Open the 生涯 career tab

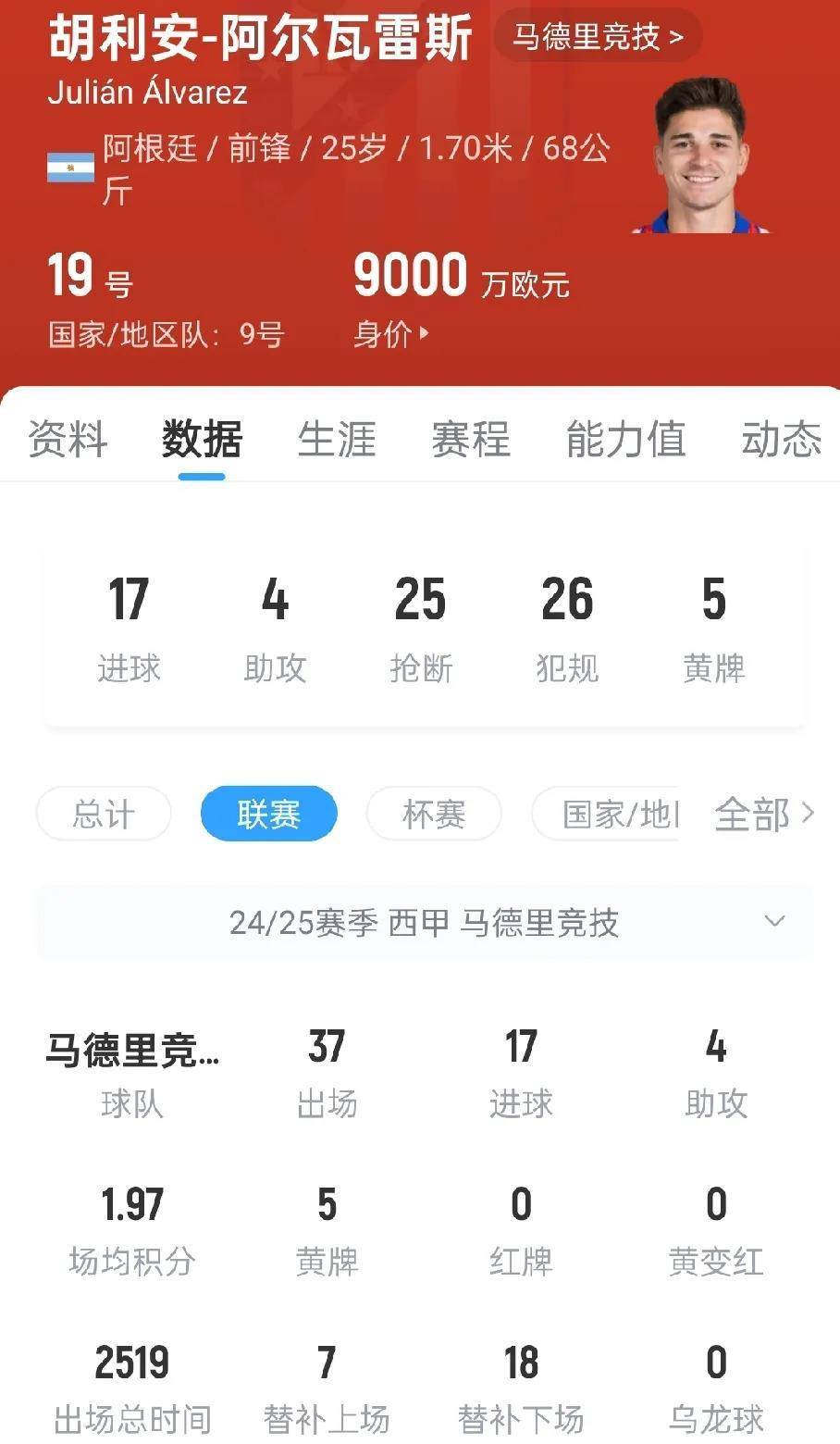click(x=337, y=439)
